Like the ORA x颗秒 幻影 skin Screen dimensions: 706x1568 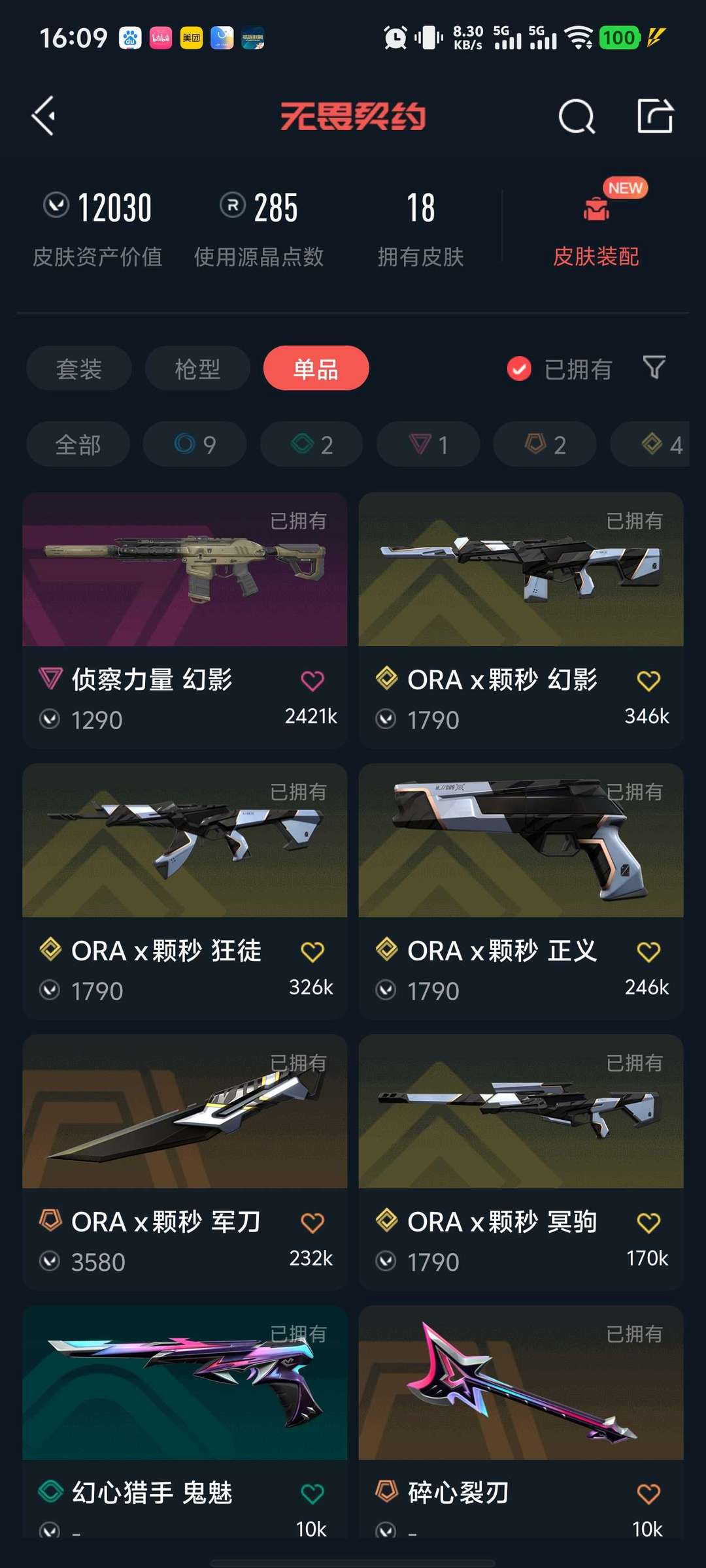(648, 681)
